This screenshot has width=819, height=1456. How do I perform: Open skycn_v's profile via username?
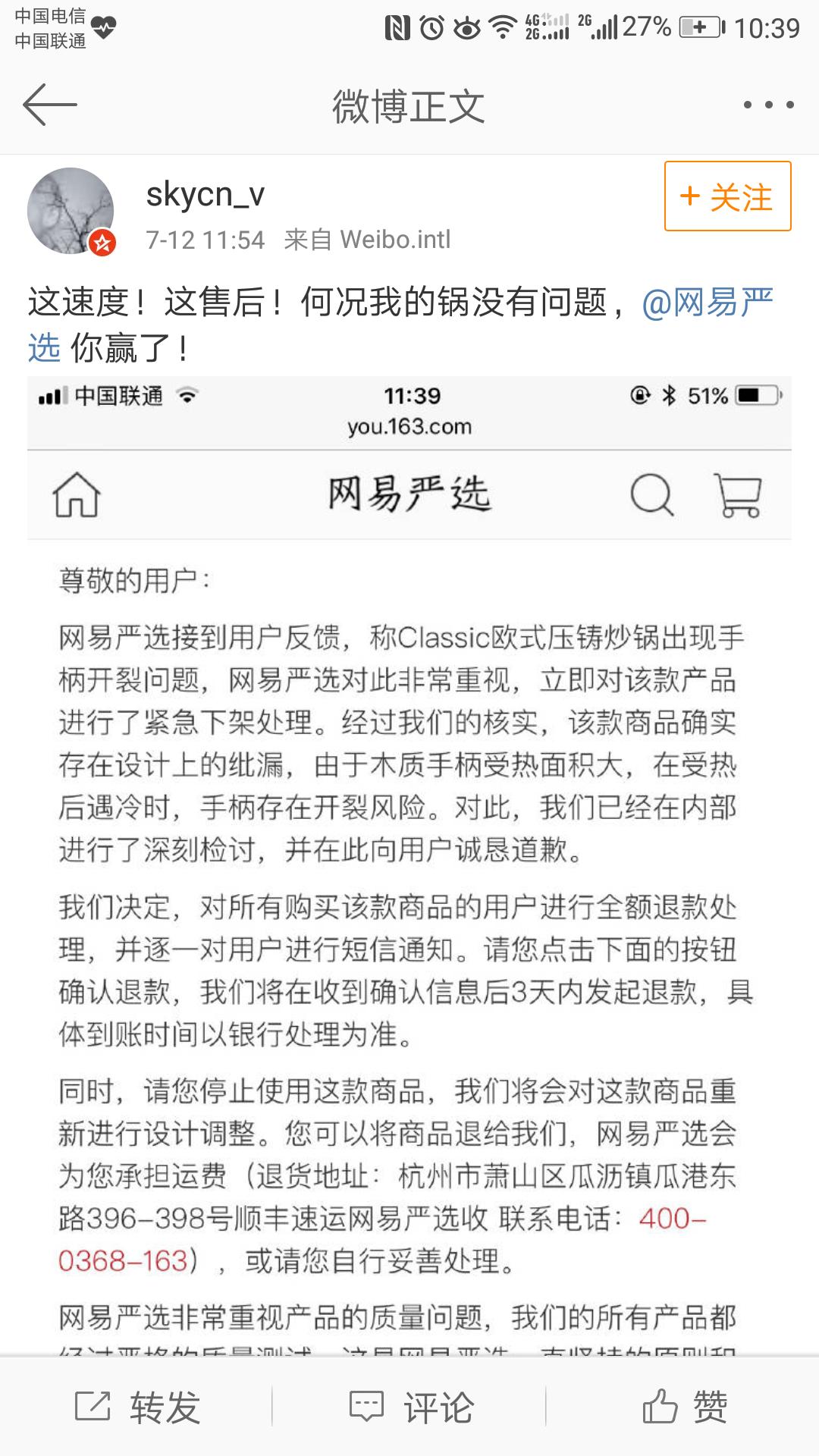(205, 194)
